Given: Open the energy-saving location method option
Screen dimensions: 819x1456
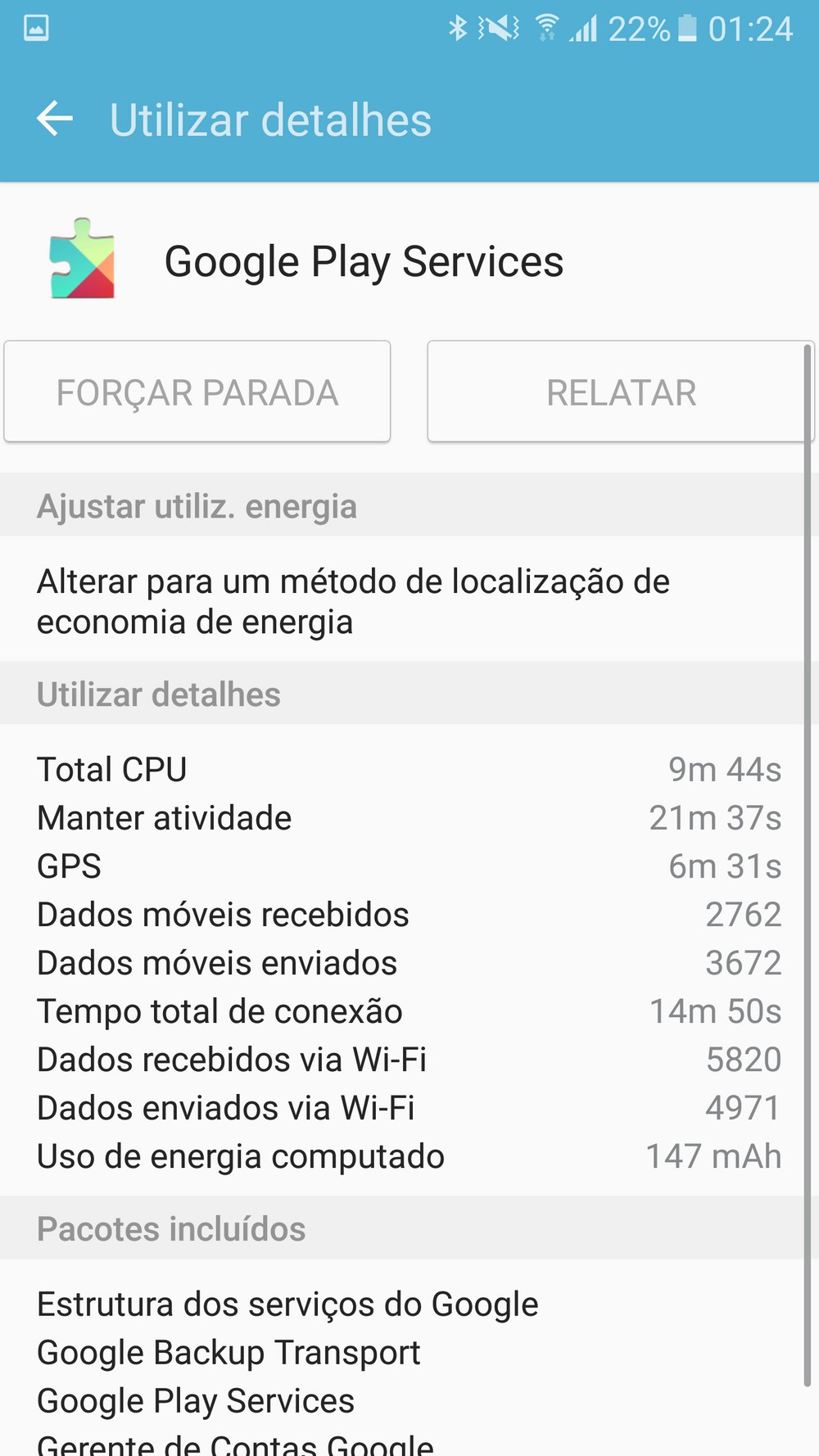Looking at the screenshot, I should [354, 602].
